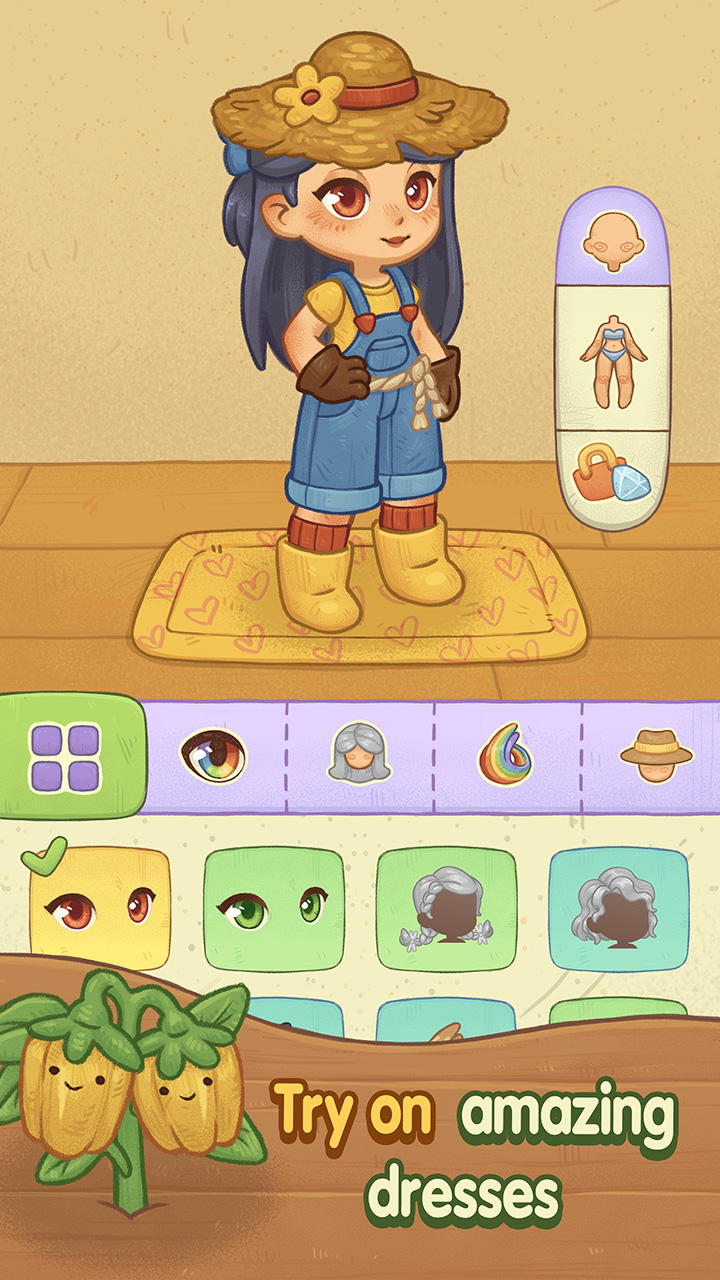This screenshot has width=720, height=1280.
Task: Toggle off the checkmark on selected eyes
Action: pyautogui.click(x=42, y=858)
